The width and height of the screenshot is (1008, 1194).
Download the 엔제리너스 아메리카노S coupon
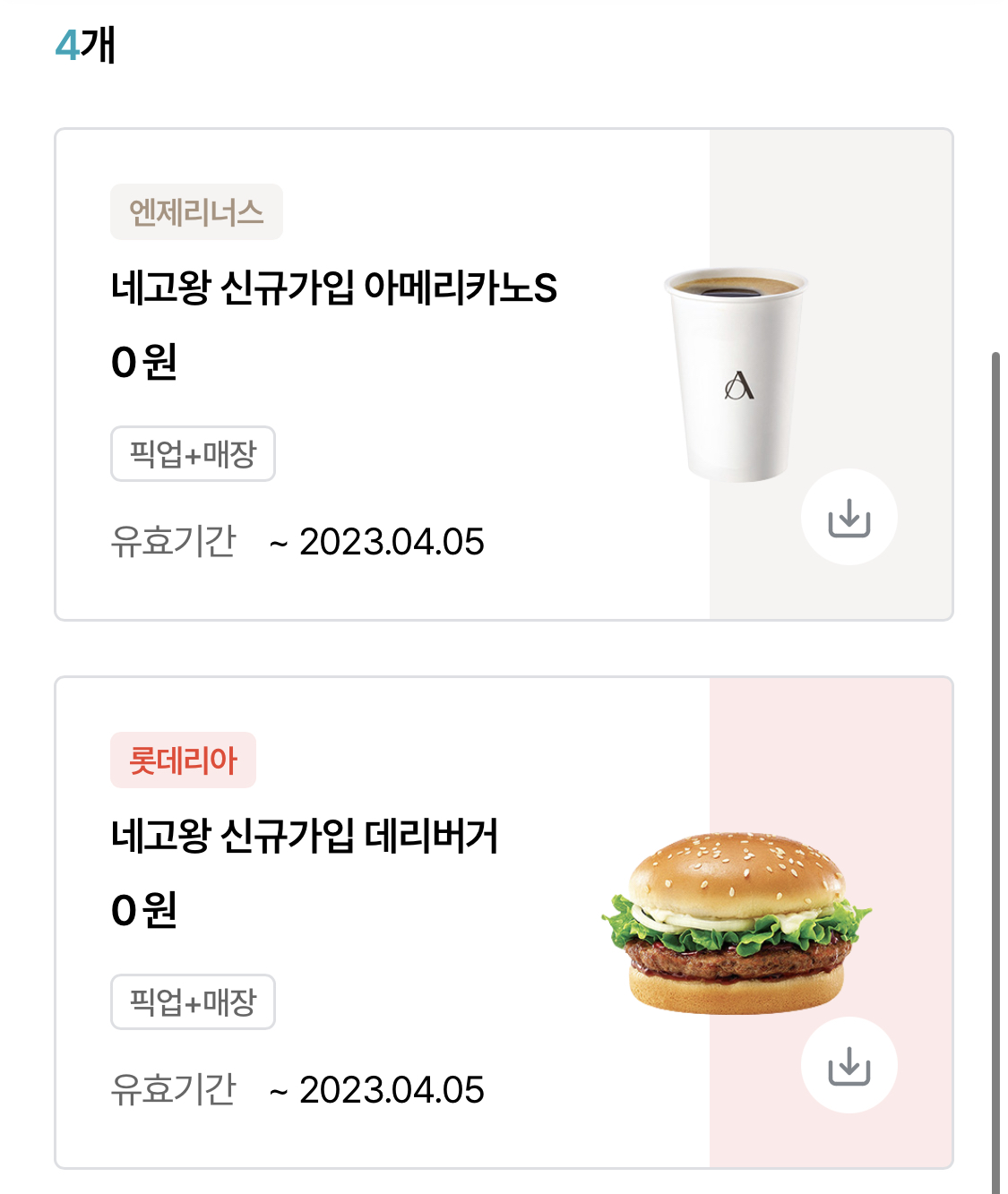click(x=849, y=517)
